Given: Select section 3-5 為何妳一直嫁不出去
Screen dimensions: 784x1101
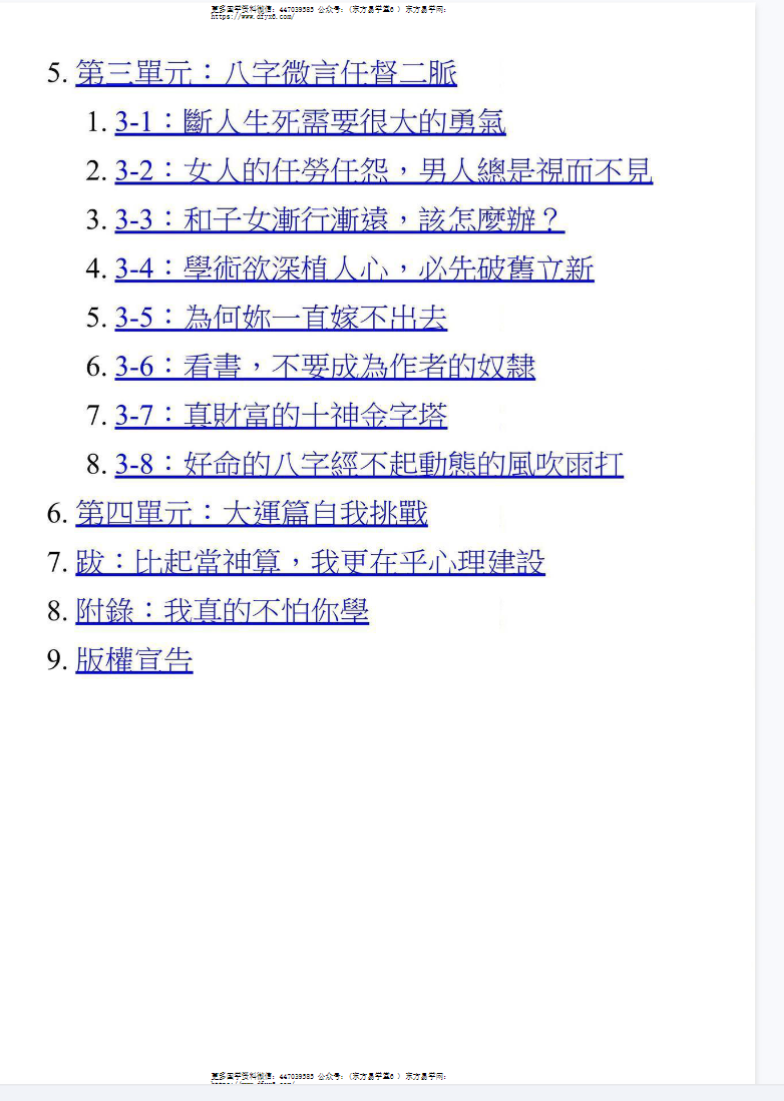Looking at the screenshot, I should pyautogui.click(x=281, y=318).
